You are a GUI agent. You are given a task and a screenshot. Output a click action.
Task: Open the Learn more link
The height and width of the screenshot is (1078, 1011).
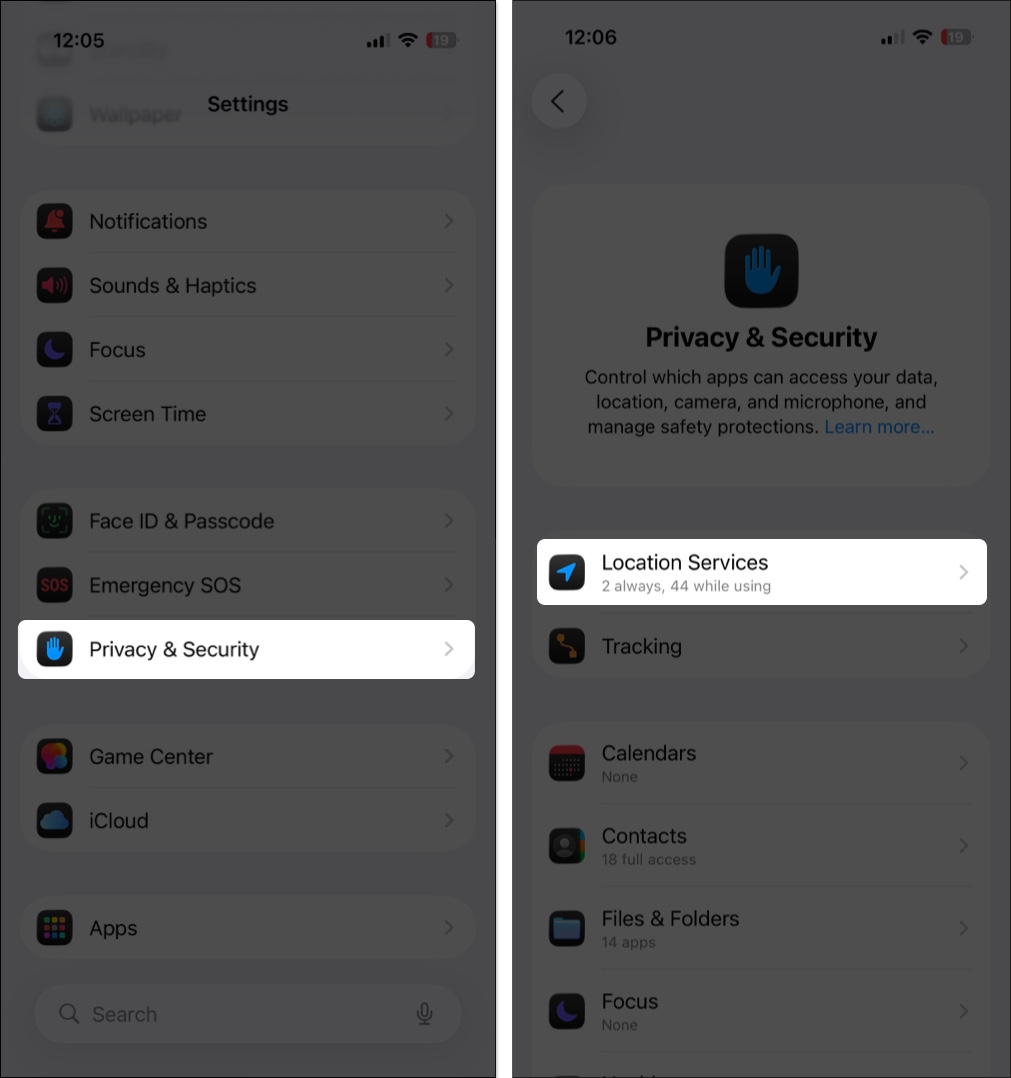[x=879, y=427]
